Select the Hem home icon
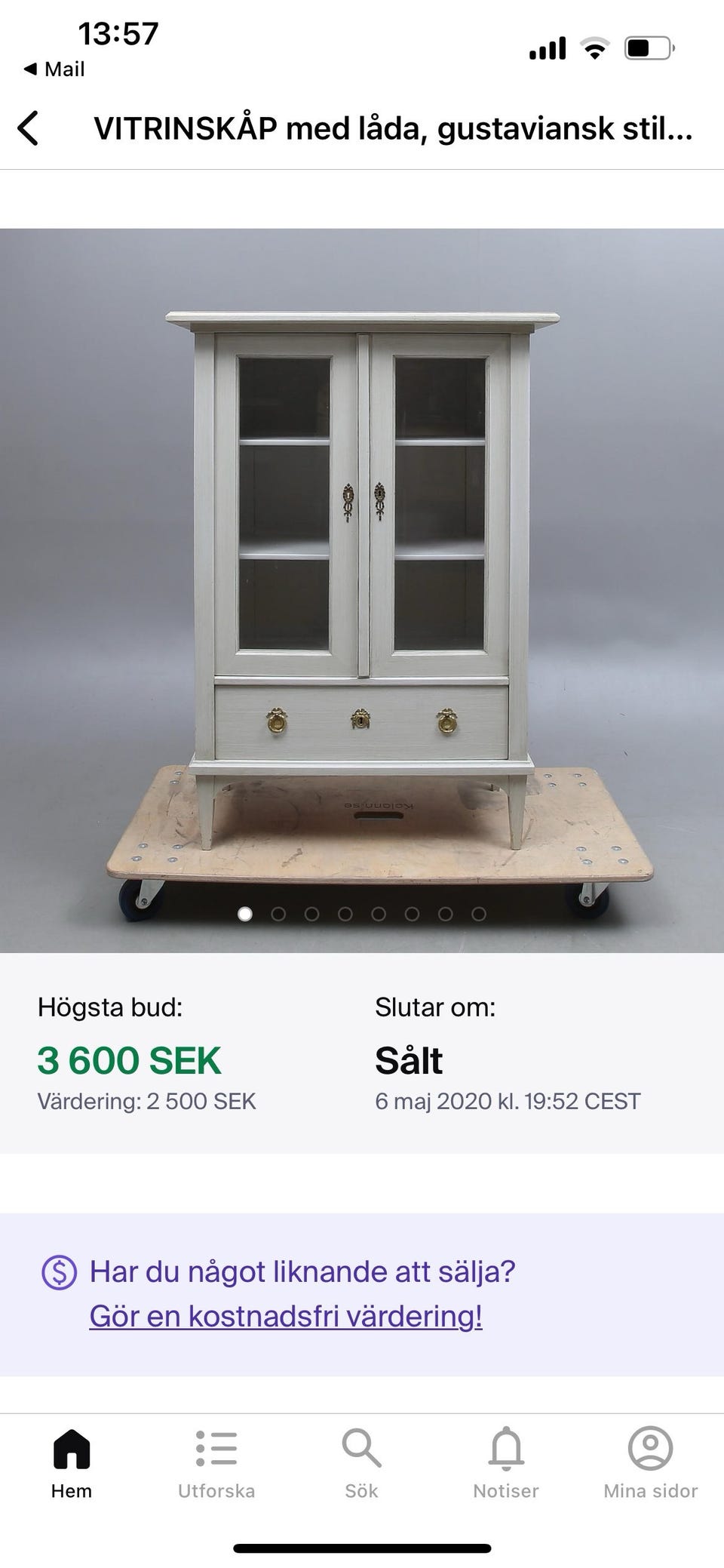 (70, 1450)
